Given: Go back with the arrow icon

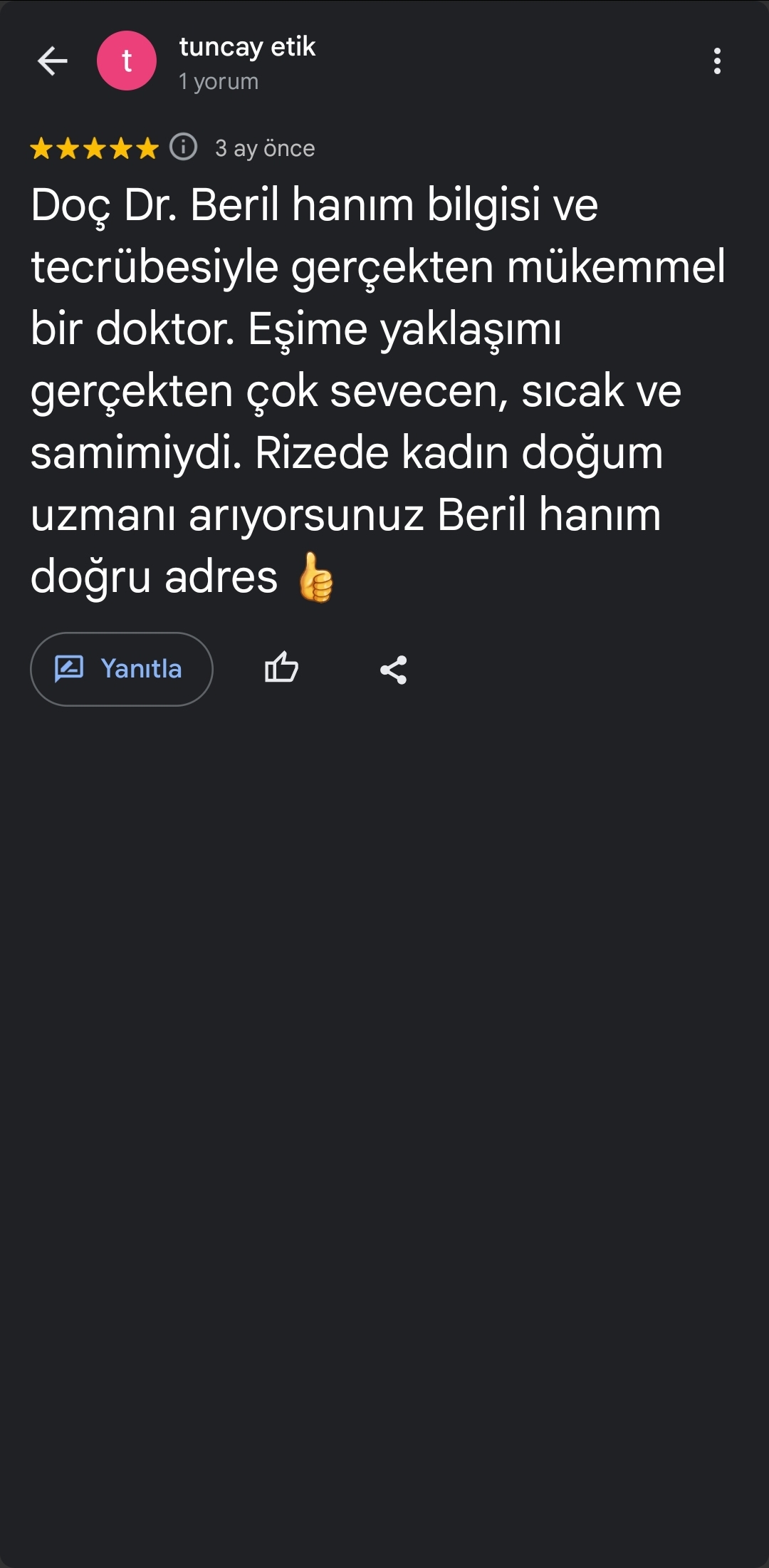Looking at the screenshot, I should (52, 61).
